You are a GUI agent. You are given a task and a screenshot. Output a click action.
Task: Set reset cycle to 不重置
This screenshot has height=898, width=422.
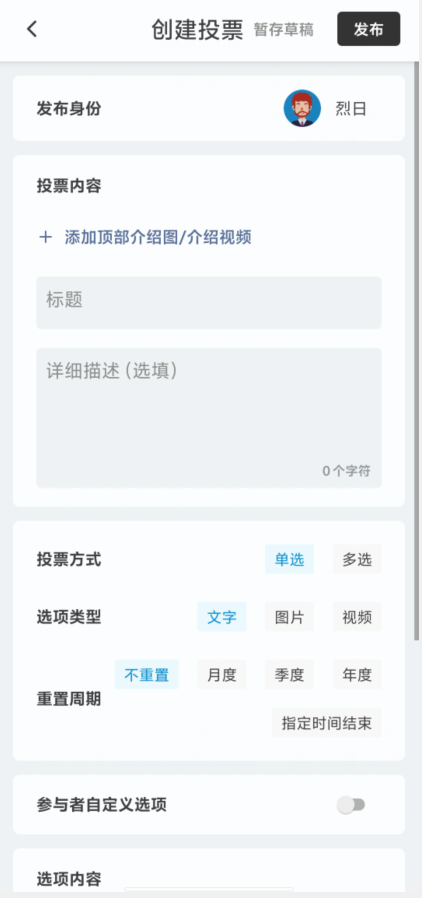(147, 675)
